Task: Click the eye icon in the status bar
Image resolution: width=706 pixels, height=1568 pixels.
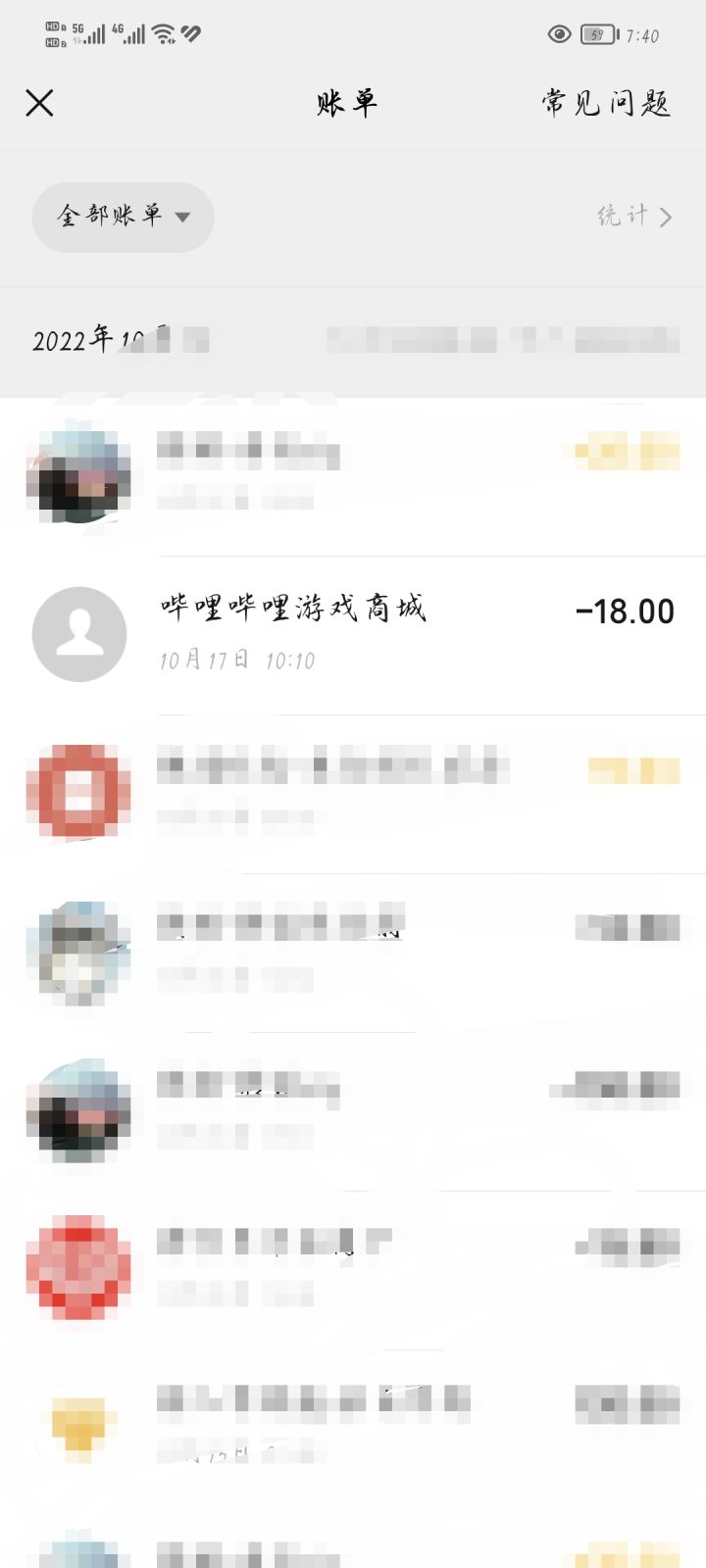Action: 559,34
